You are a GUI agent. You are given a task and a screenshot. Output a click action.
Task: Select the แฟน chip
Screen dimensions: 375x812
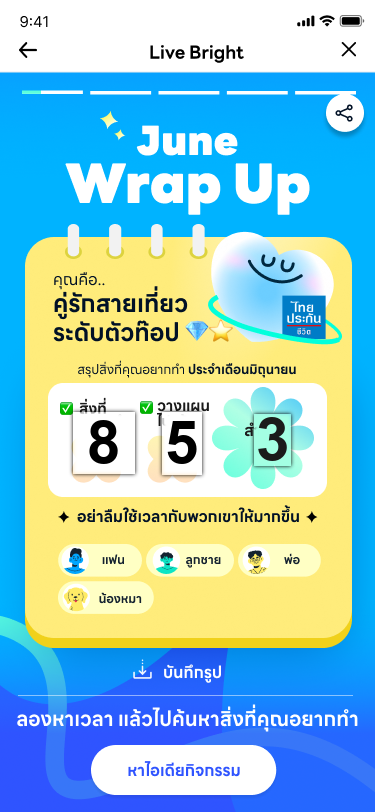click(100, 560)
